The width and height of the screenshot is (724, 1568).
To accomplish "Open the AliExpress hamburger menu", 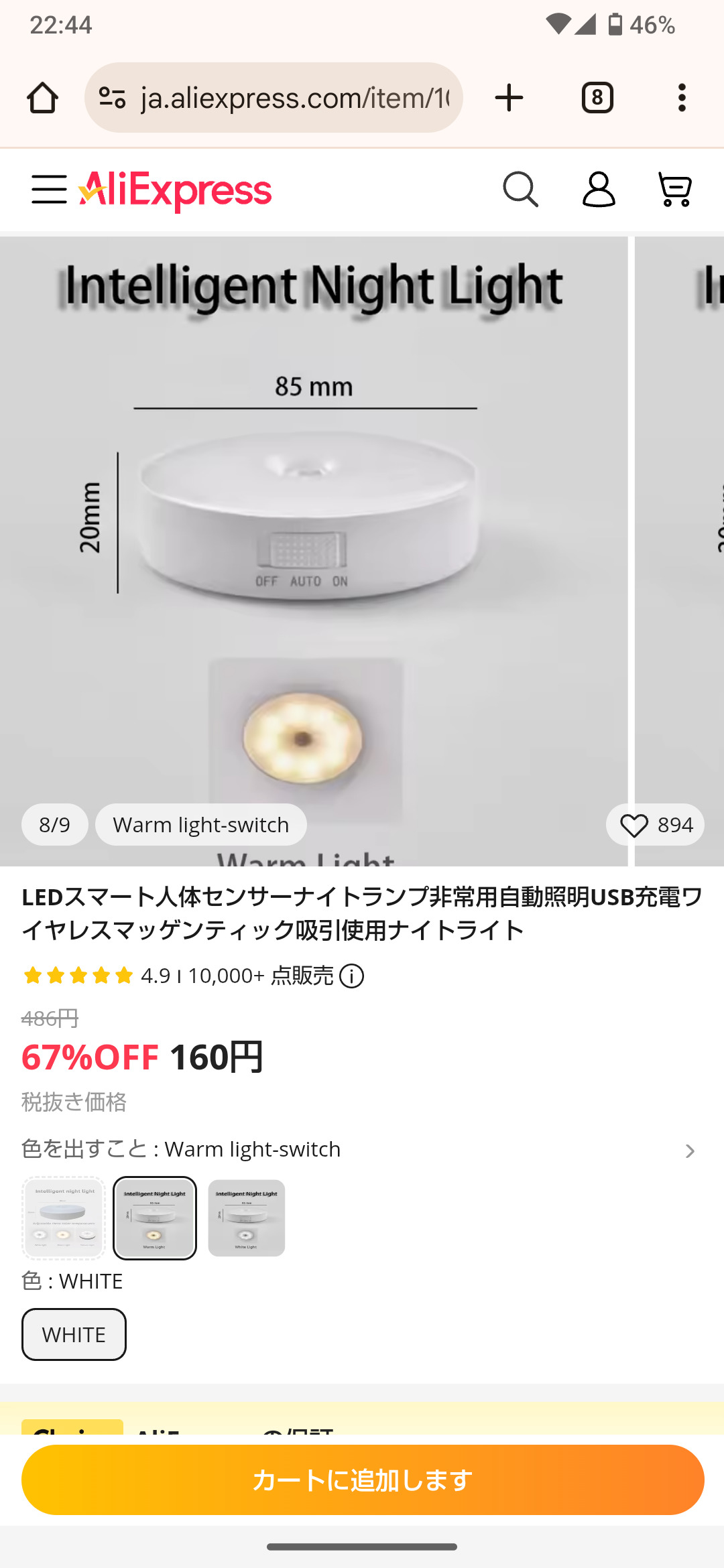I will [x=49, y=190].
